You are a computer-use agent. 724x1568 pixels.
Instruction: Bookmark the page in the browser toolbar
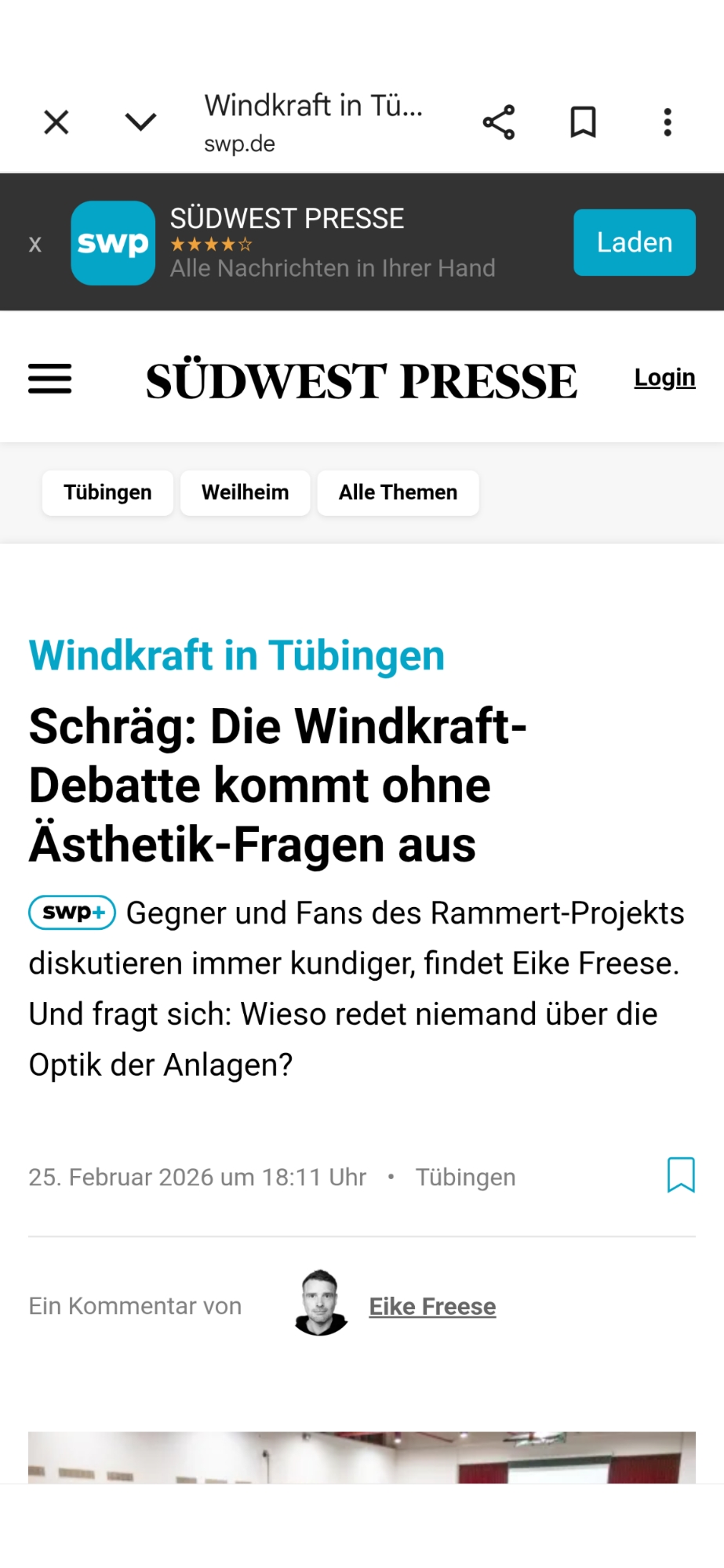coord(583,122)
